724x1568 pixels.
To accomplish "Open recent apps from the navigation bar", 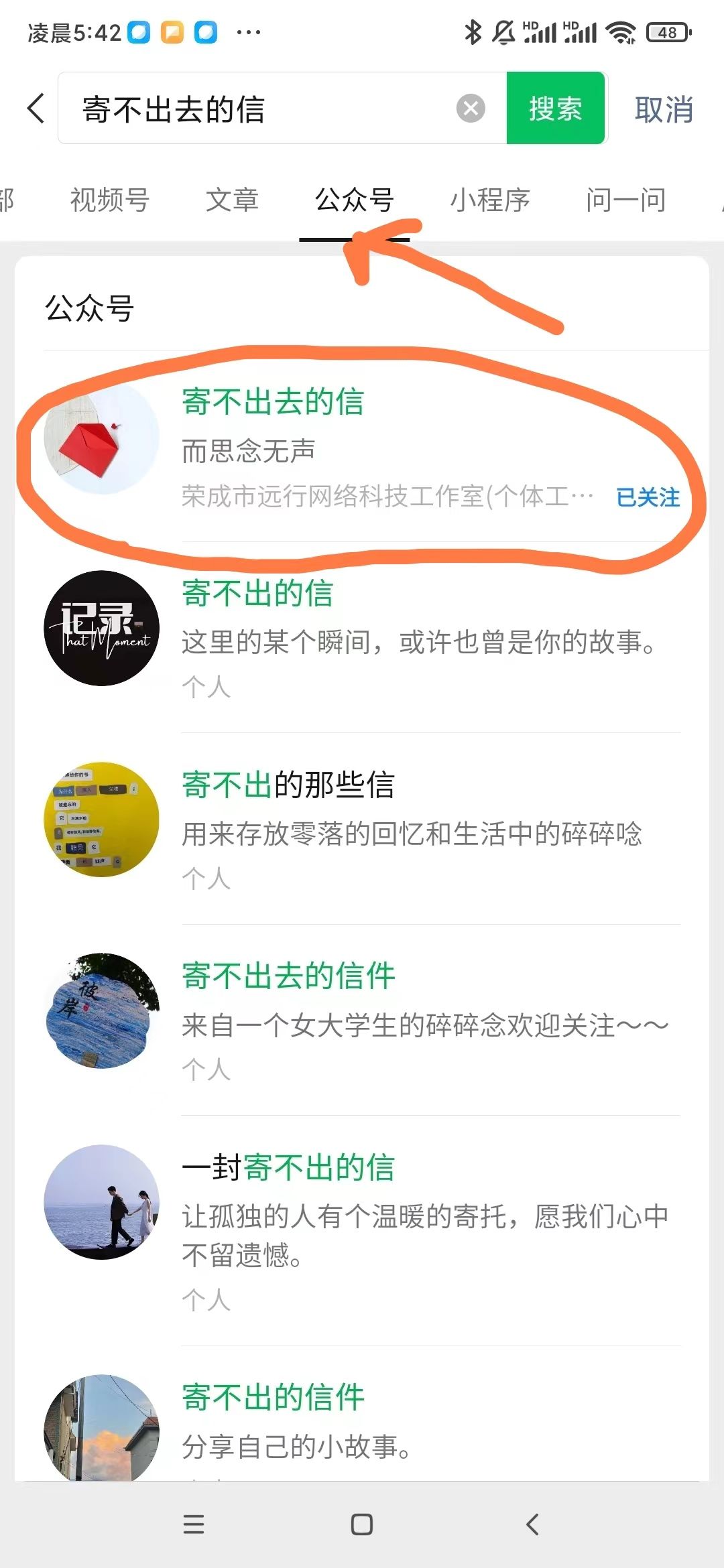I will [x=193, y=1524].
